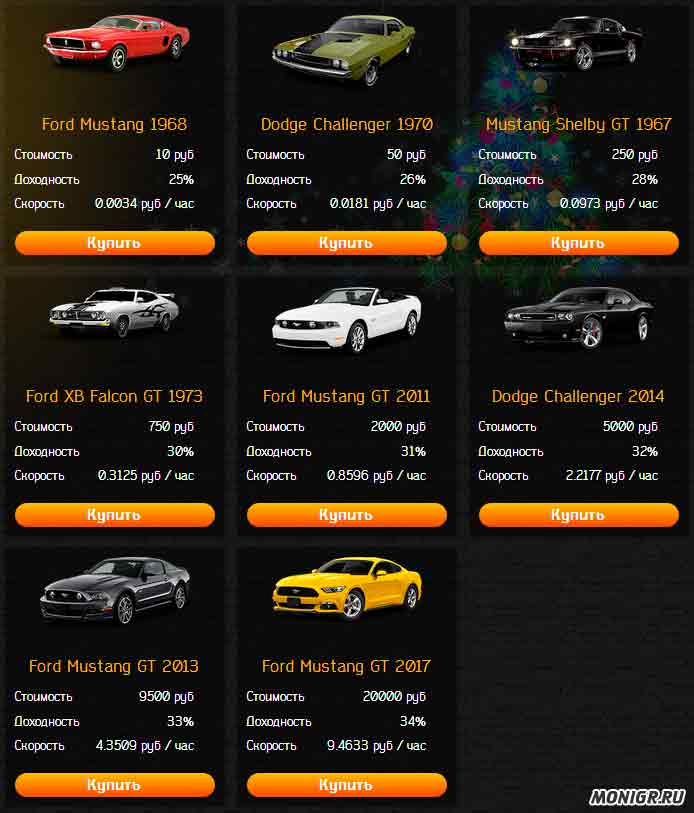Hit Купить for Ford Mustang GT 2011
Image resolution: width=694 pixels, height=813 pixels.
(346, 515)
